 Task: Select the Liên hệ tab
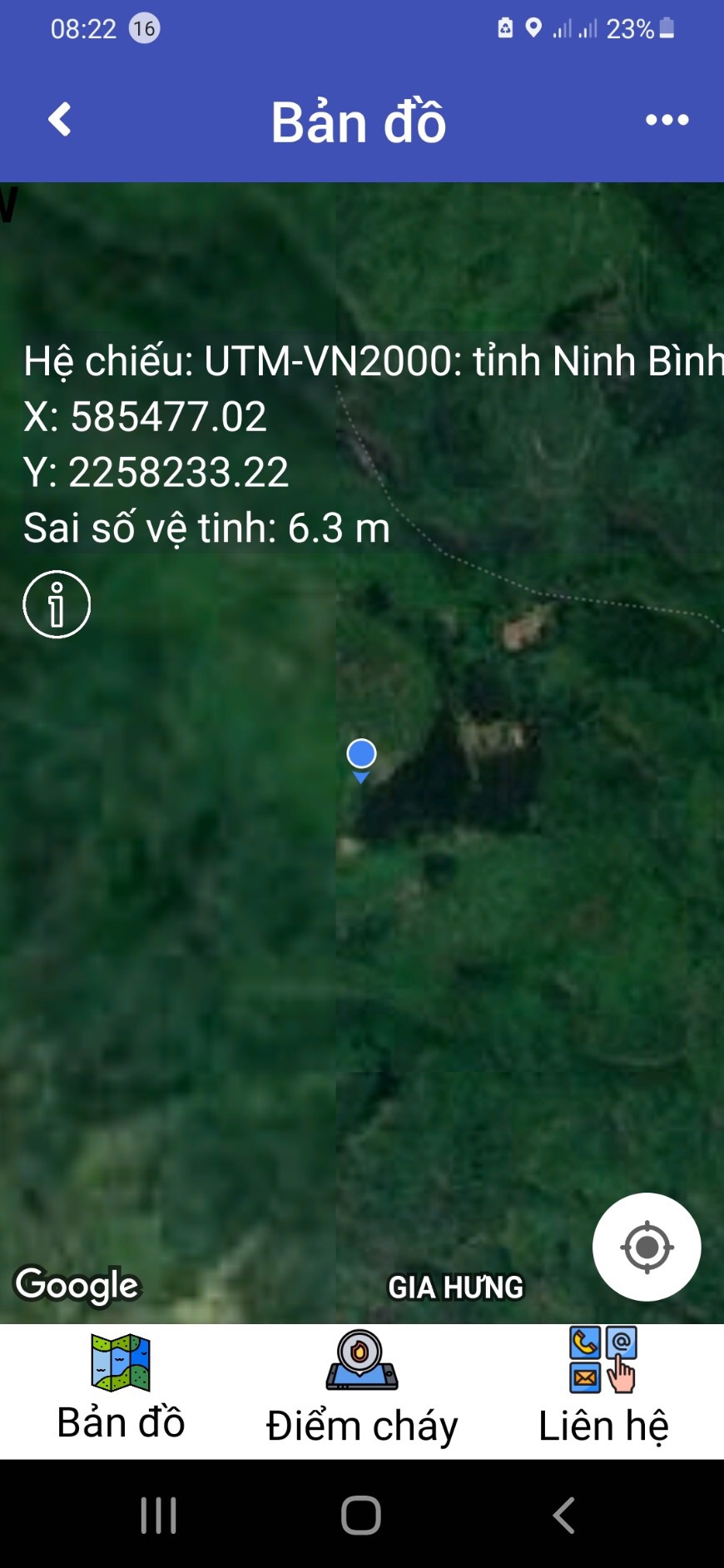point(603,1388)
